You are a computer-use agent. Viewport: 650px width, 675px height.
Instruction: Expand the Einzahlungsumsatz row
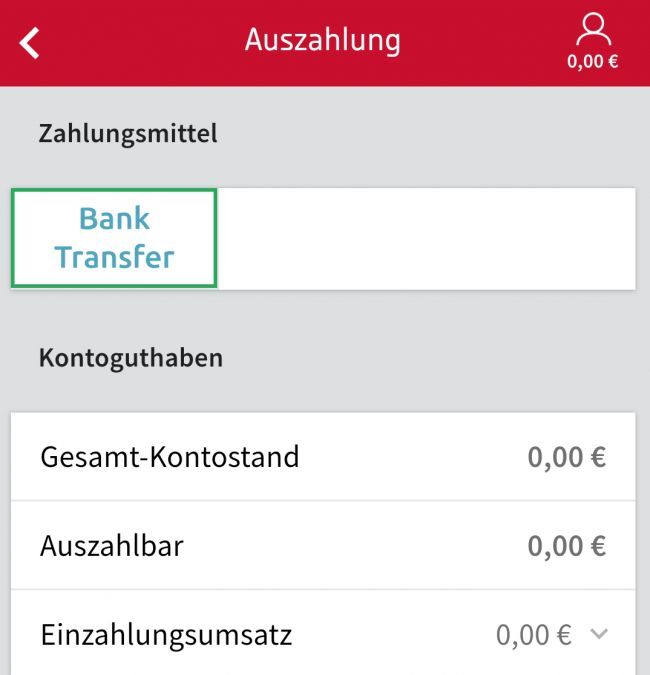coord(599,634)
